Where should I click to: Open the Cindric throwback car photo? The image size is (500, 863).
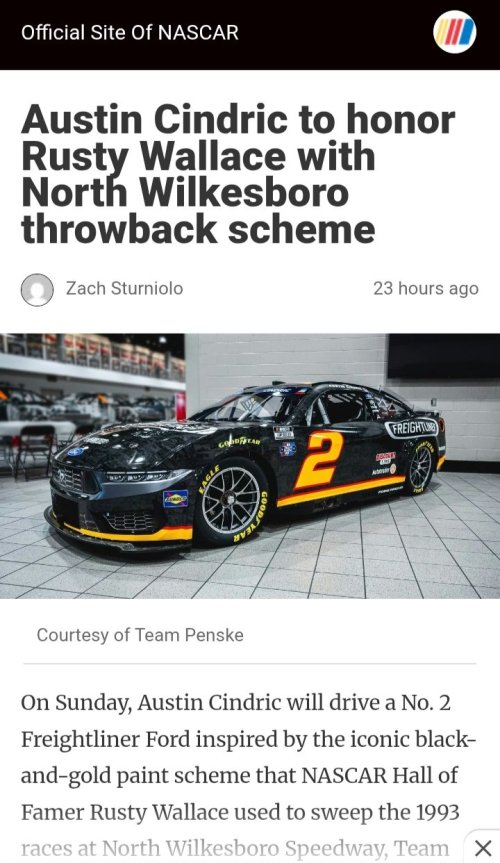pyautogui.click(x=250, y=466)
